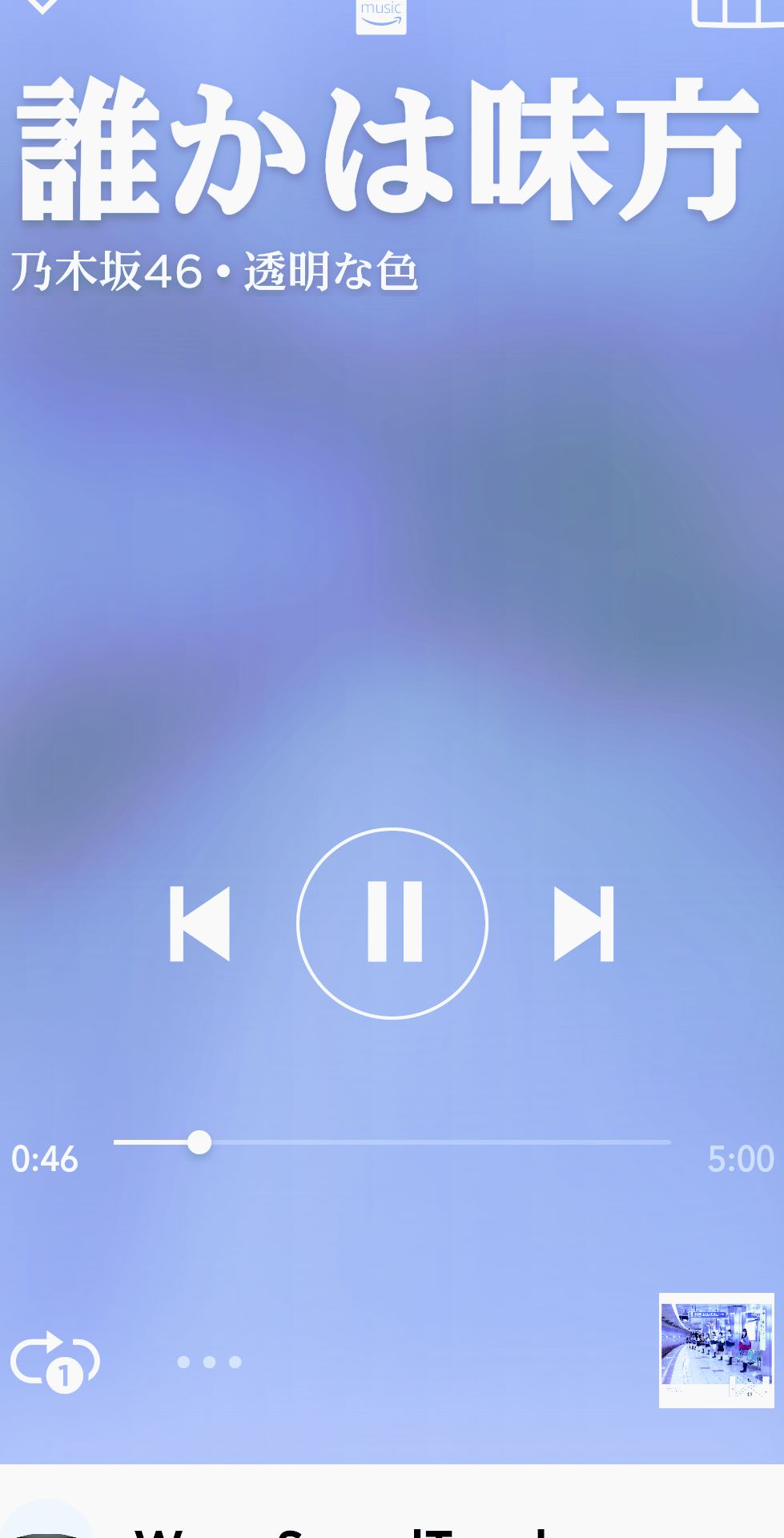Open the artist and album link 乃木坂46・透明な色
Screen dimensions: 784x1538
(215, 271)
